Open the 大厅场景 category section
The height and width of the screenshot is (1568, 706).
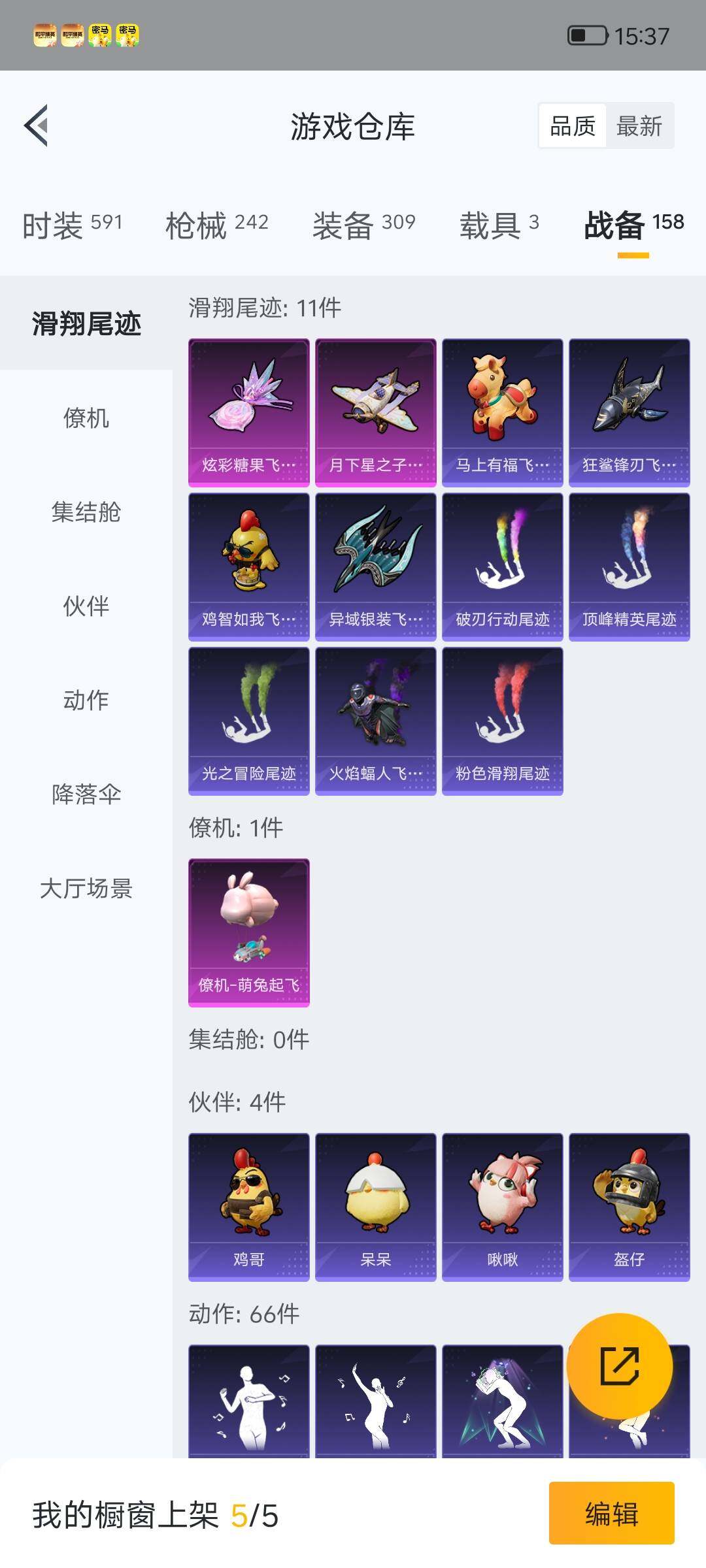tap(86, 889)
